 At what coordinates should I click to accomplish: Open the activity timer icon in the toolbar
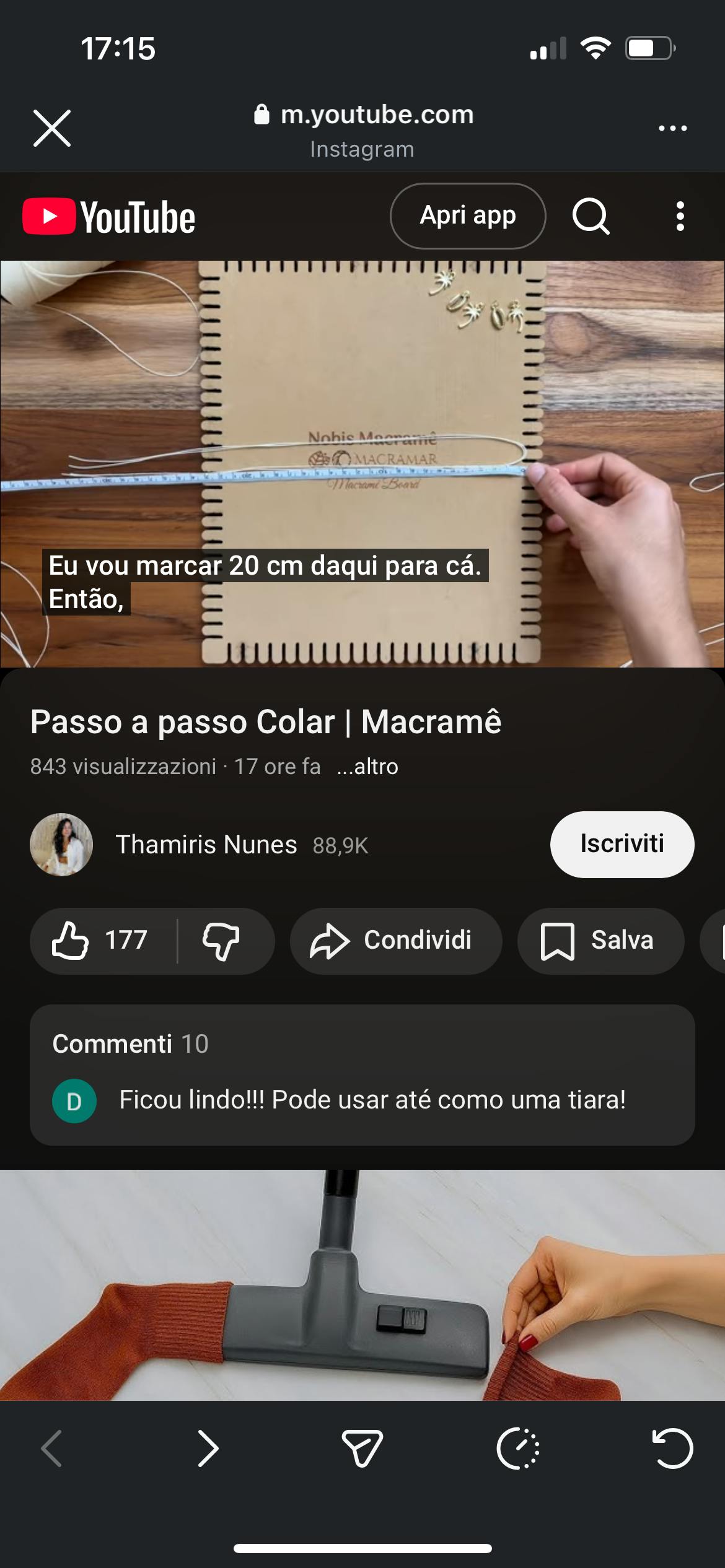518,1448
